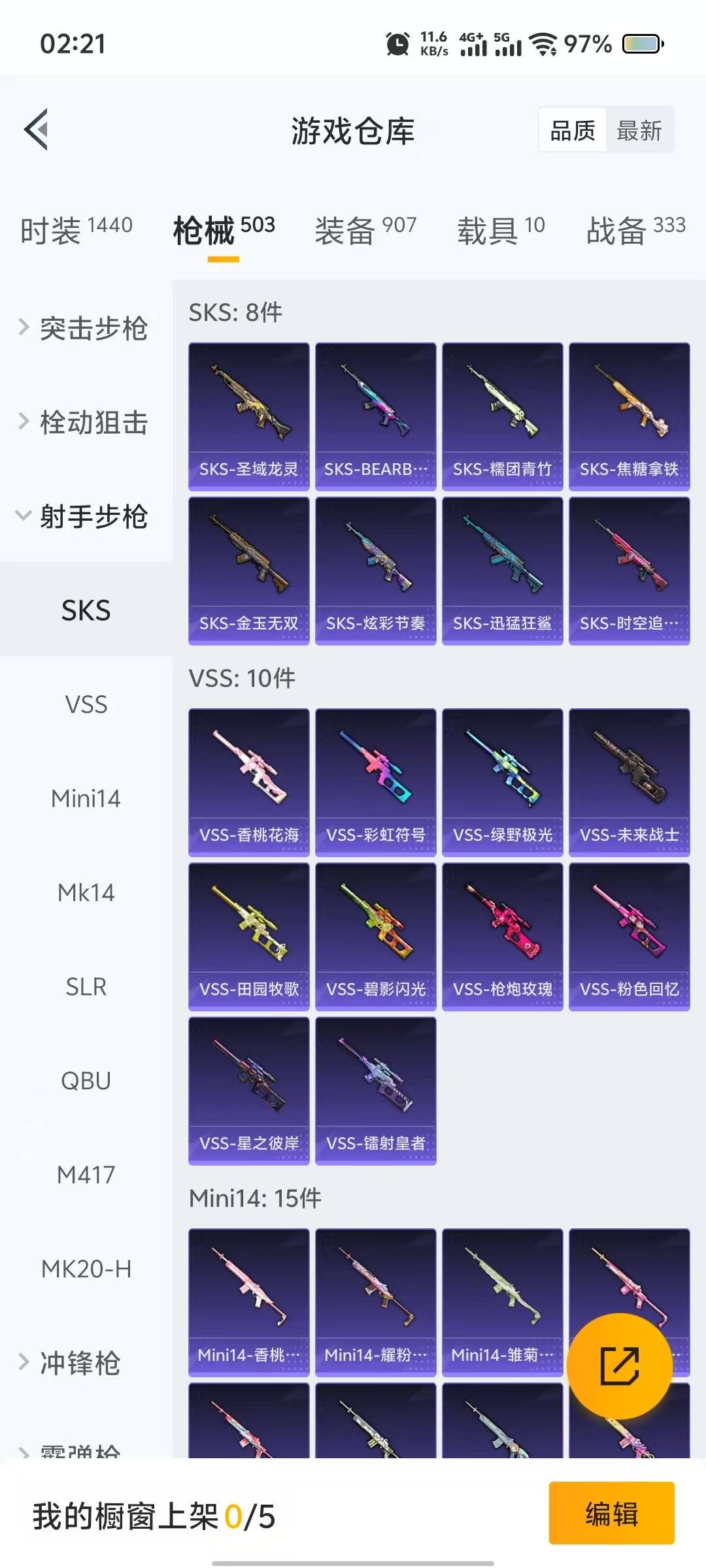View the VSS-镭射皇者 skin
Viewport: 706px width, 1568px height.
tap(376, 1090)
